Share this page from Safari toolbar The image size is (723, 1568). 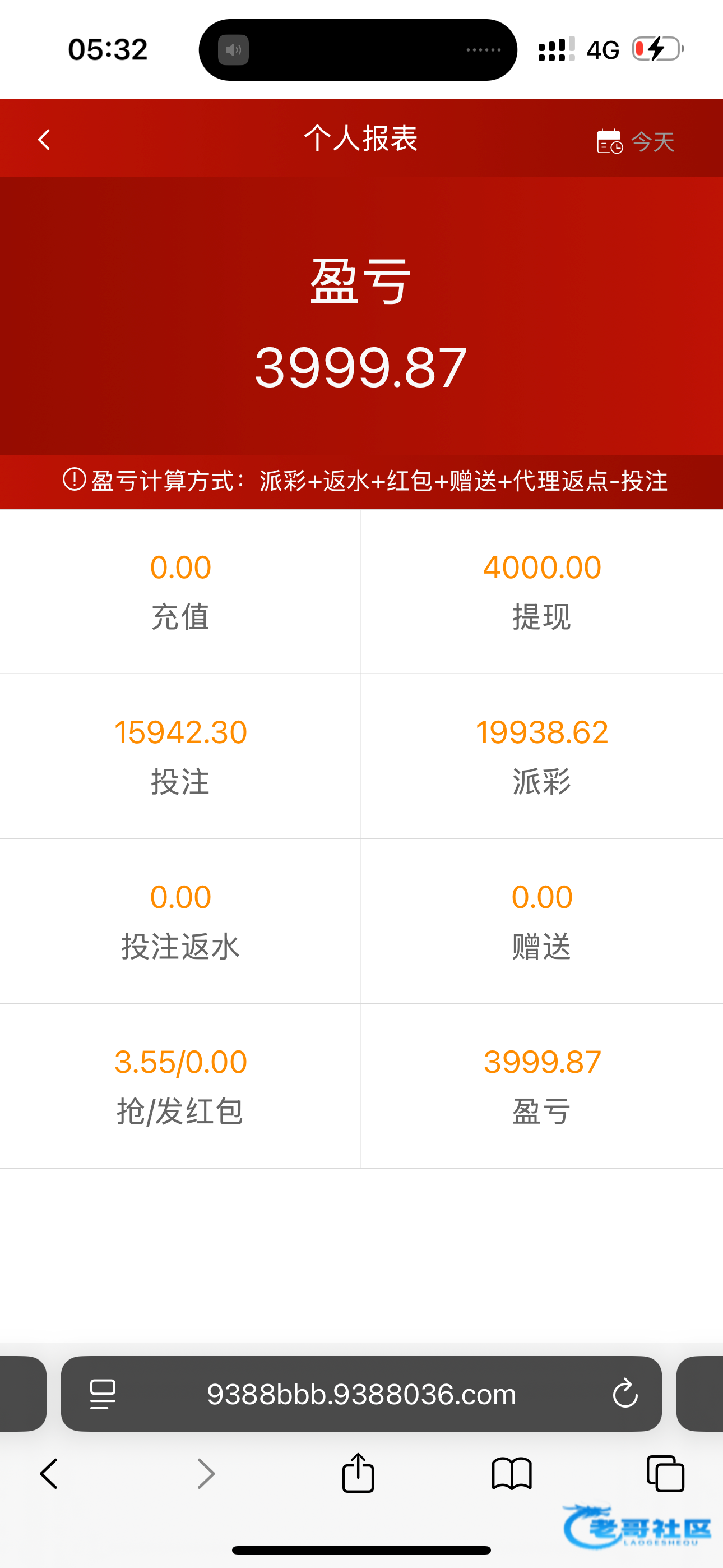[358, 1473]
